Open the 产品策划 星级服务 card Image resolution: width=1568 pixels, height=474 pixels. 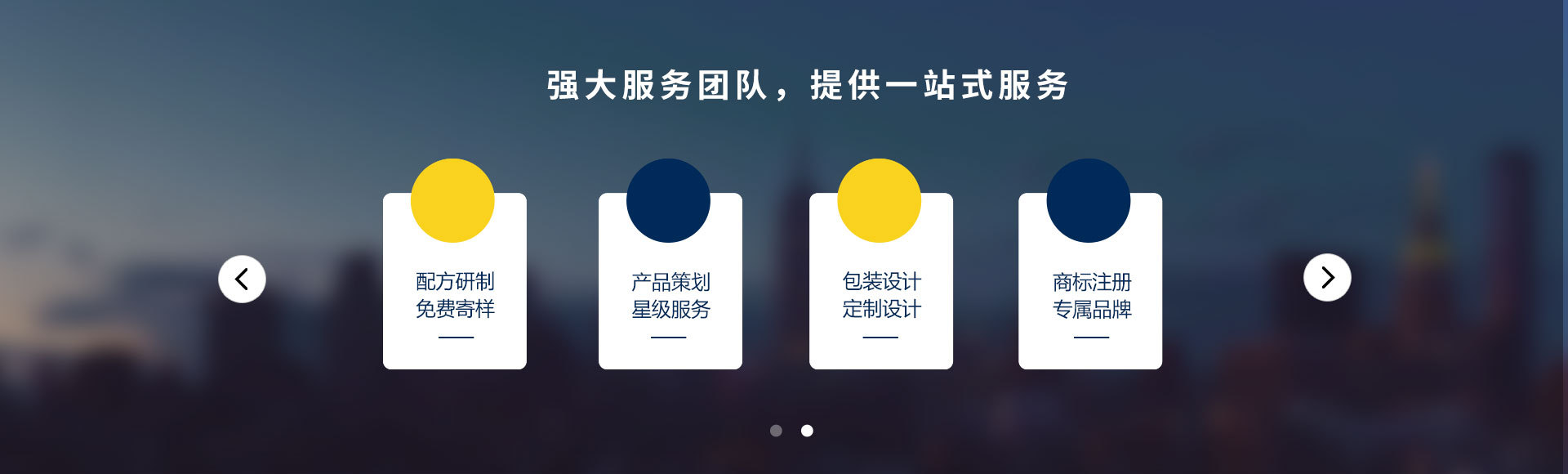point(670,295)
